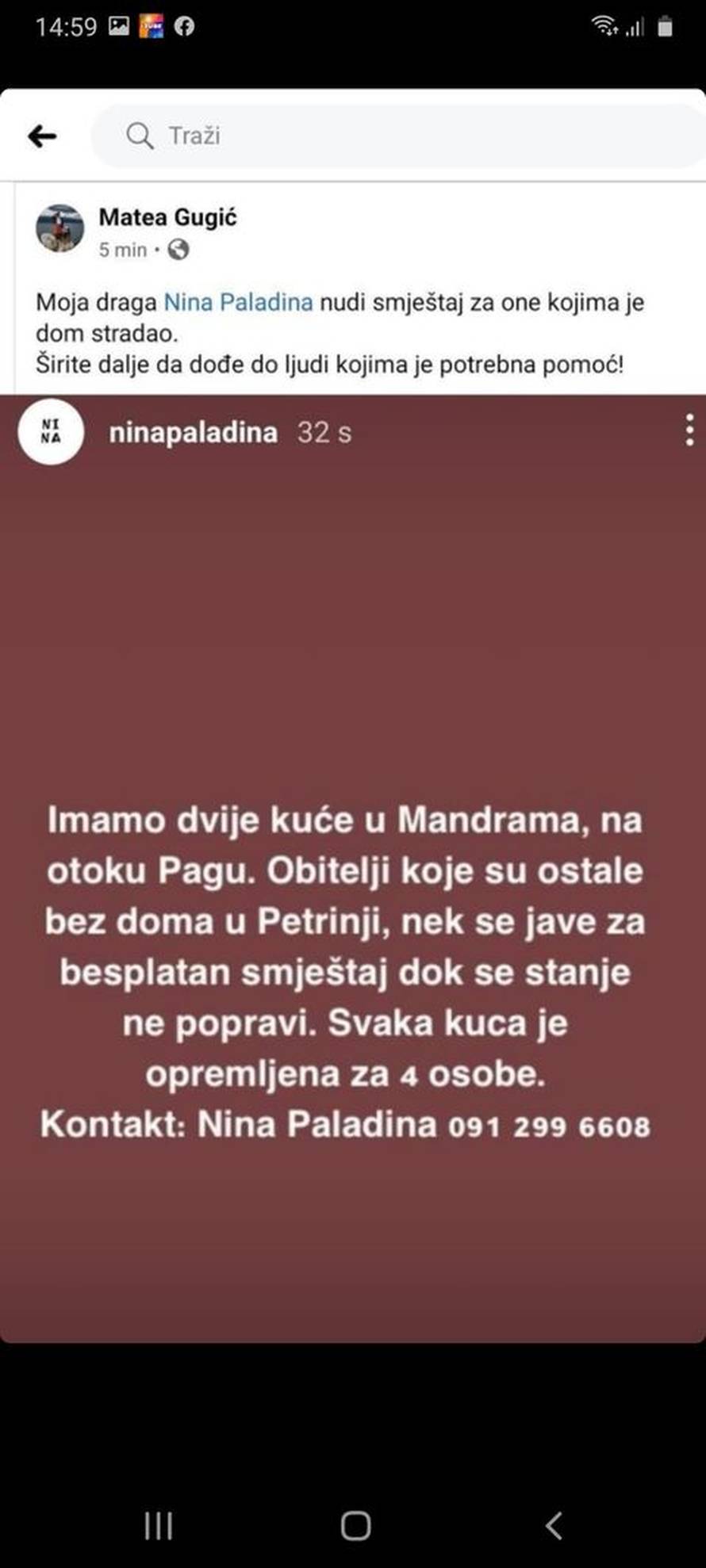Tap the system back button
Viewport: 706px width, 1568px height.
click(554, 1525)
